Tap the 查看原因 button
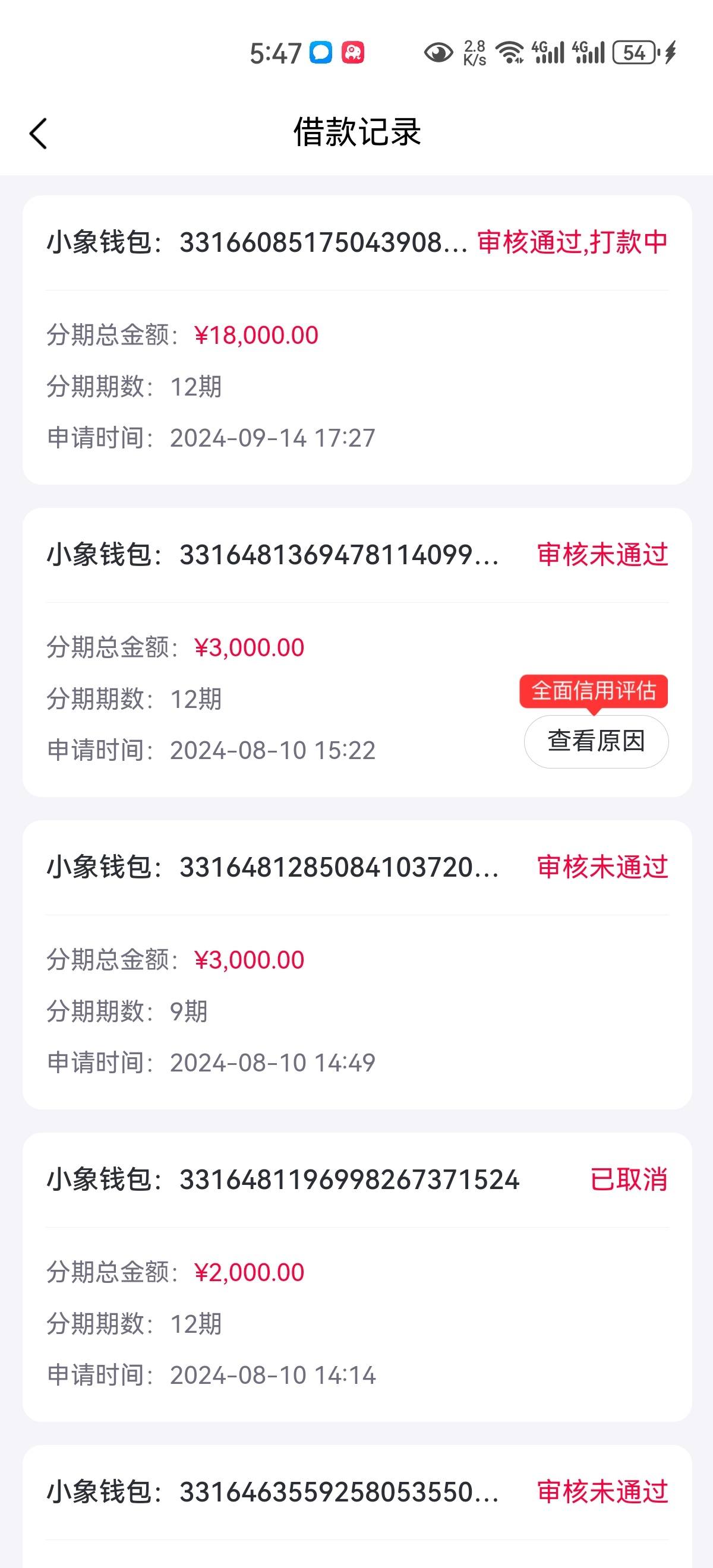Viewport: 713px width, 1568px height. click(596, 741)
